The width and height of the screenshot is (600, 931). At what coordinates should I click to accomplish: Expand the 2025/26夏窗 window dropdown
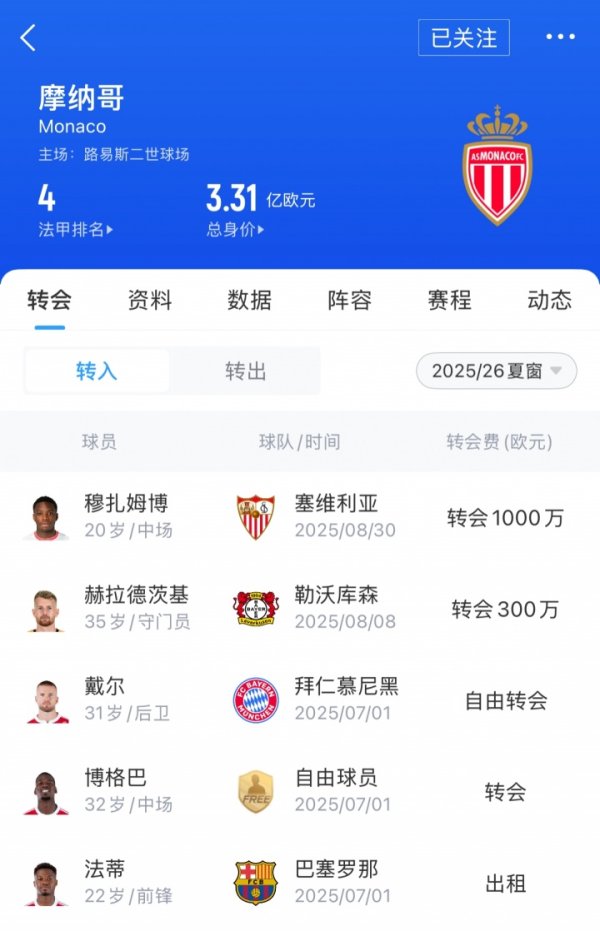[x=496, y=371]
